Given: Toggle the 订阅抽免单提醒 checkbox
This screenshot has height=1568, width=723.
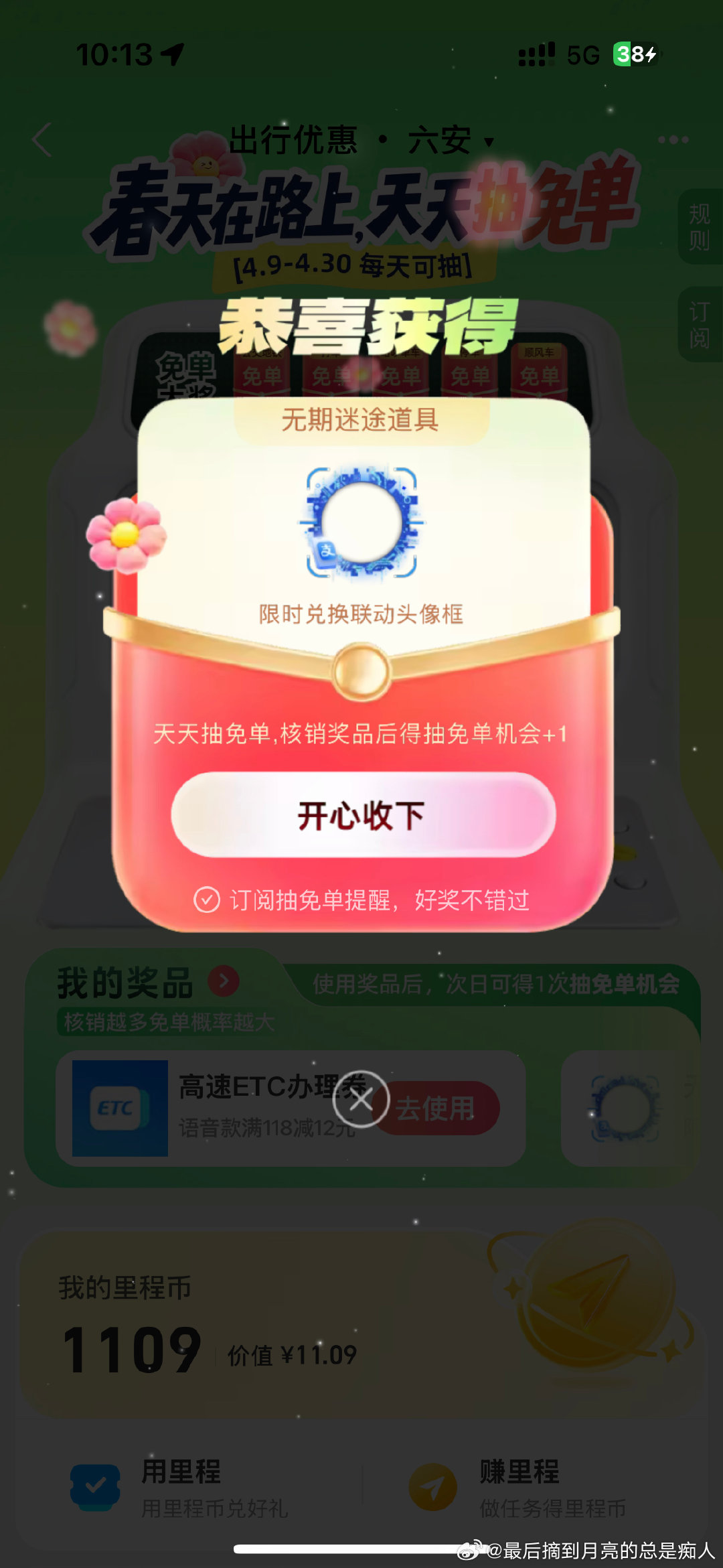Looking at the screenshot, I should [x=207, y=900].
